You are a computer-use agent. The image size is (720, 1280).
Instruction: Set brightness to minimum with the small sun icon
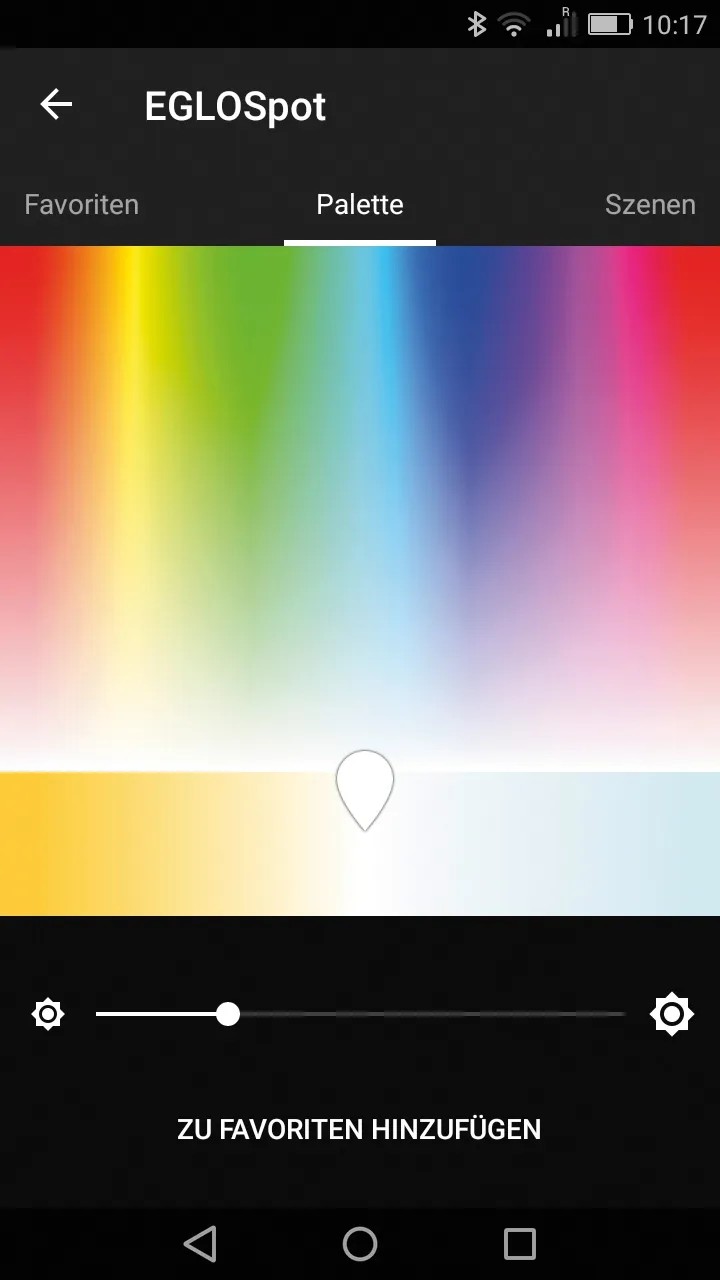pyautogui.click(x=48, y=1014)
